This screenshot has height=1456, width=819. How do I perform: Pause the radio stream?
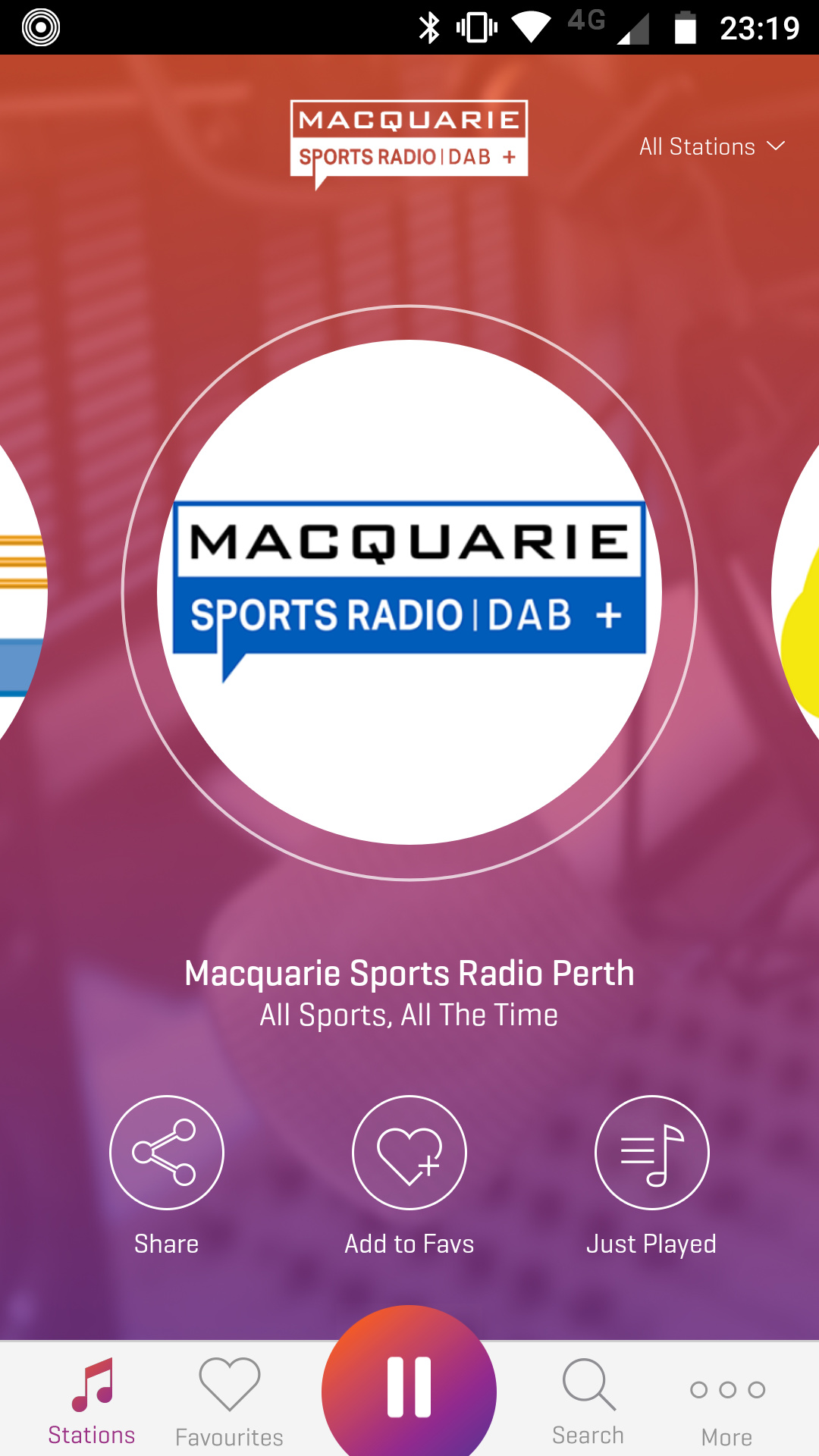tap(409, 1388)
